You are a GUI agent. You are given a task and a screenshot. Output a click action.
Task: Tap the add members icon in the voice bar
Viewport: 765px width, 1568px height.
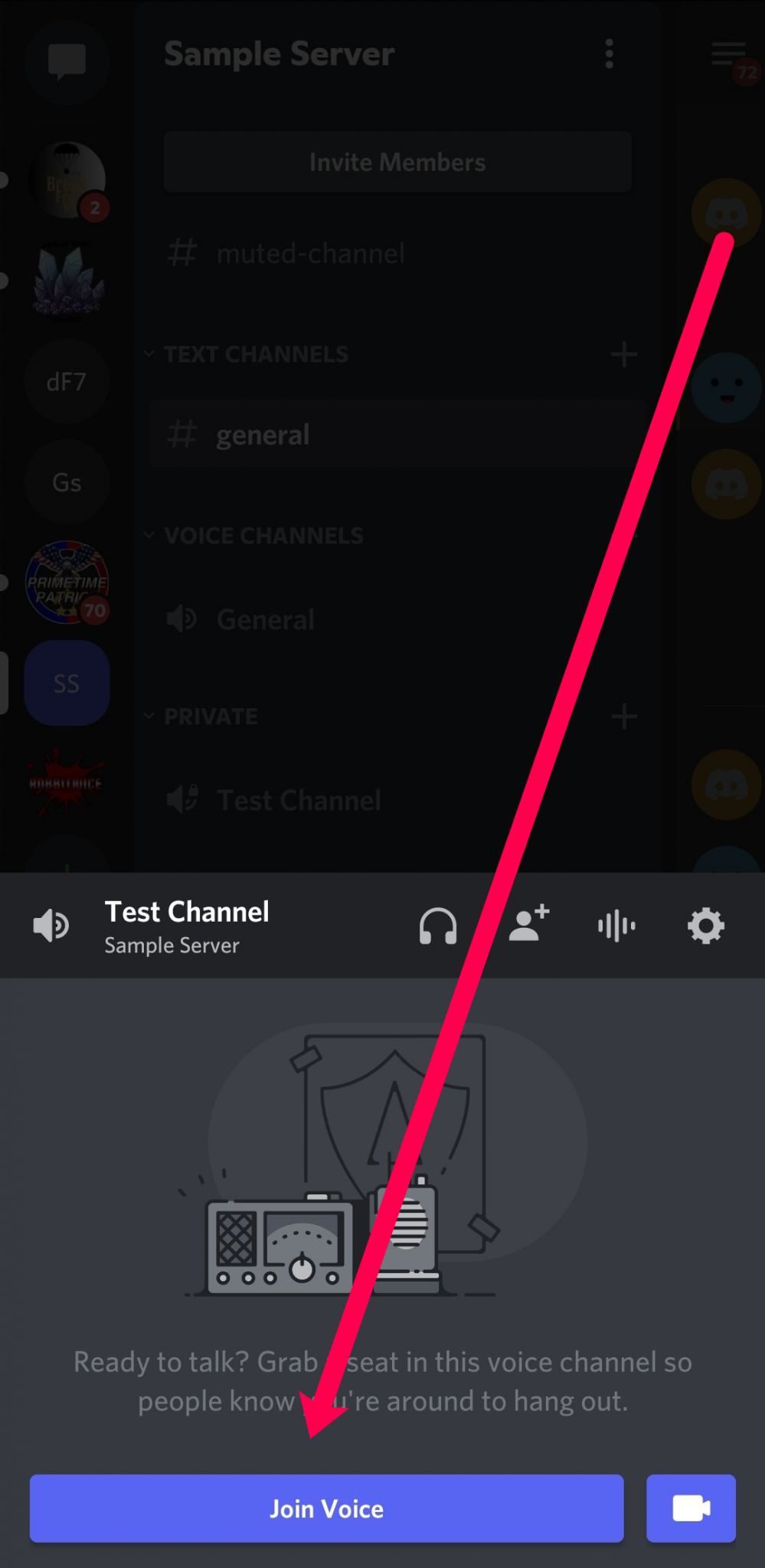point(528,925)
